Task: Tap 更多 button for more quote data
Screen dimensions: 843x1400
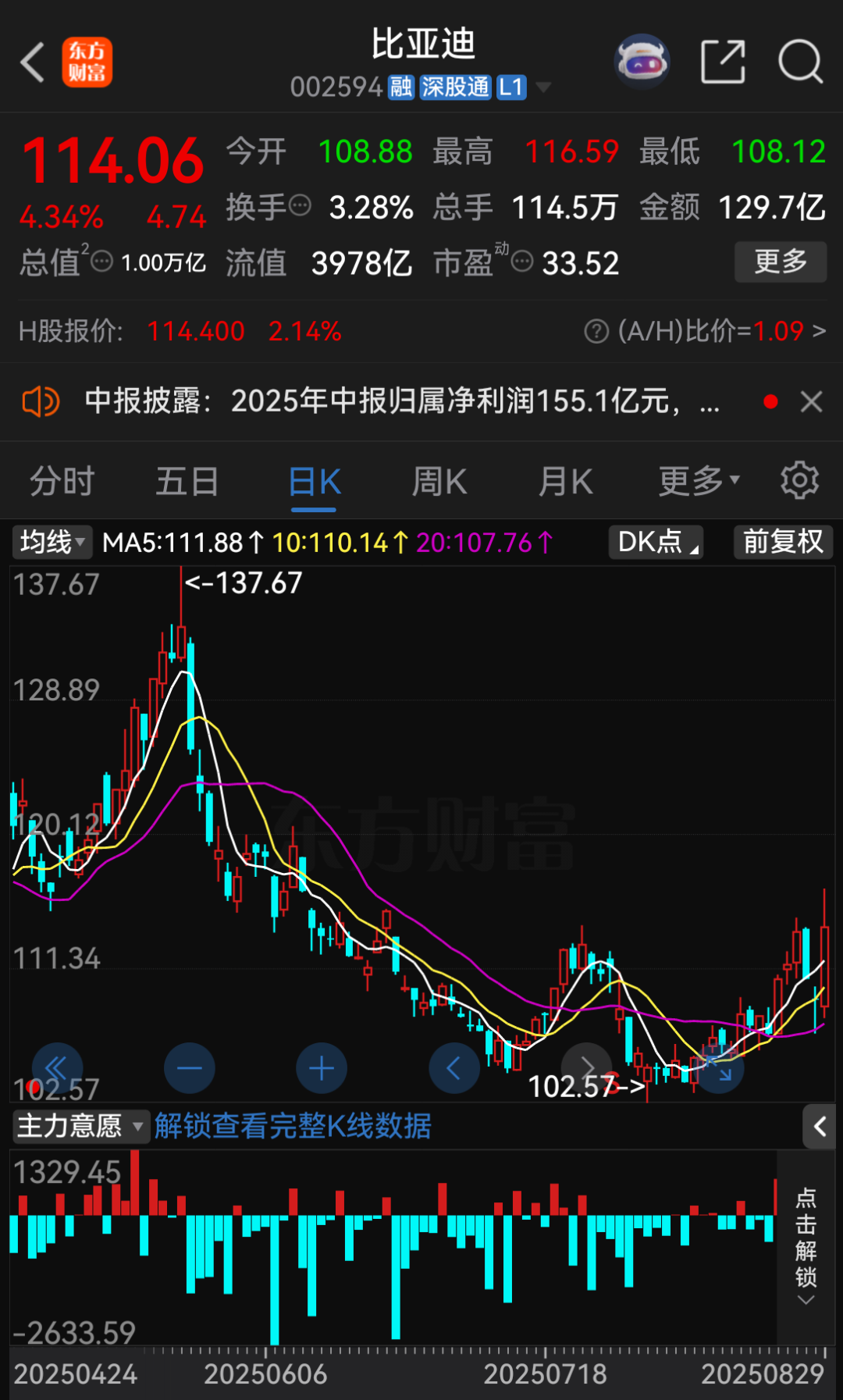Action: pyautogui.click(x=781, y=262)
